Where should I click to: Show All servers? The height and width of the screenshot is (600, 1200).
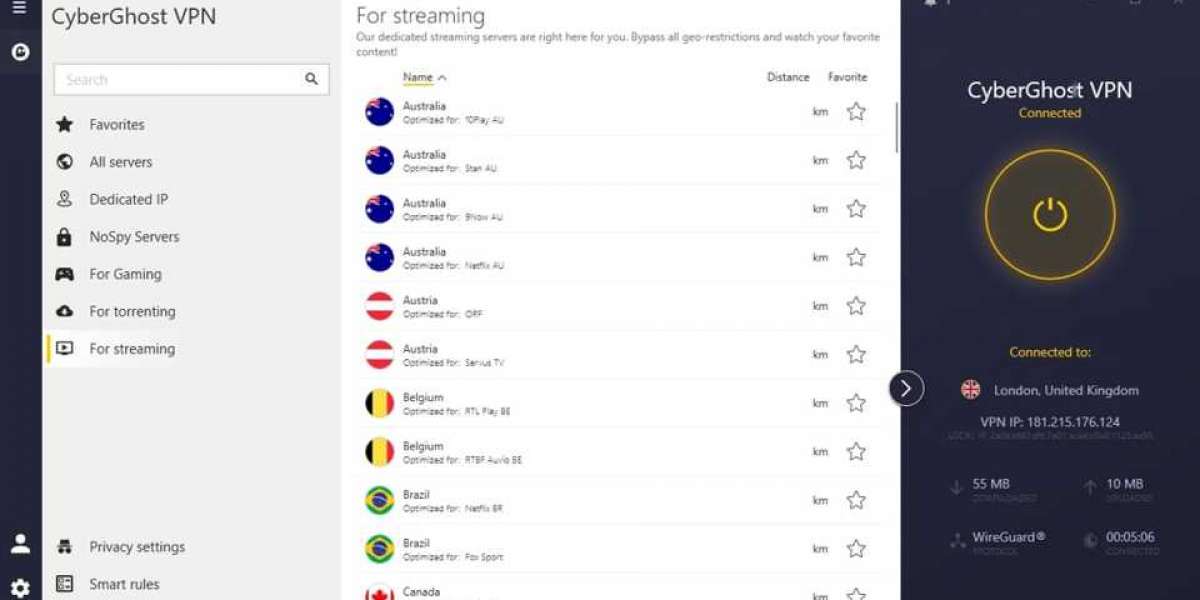tap(120, 162)
